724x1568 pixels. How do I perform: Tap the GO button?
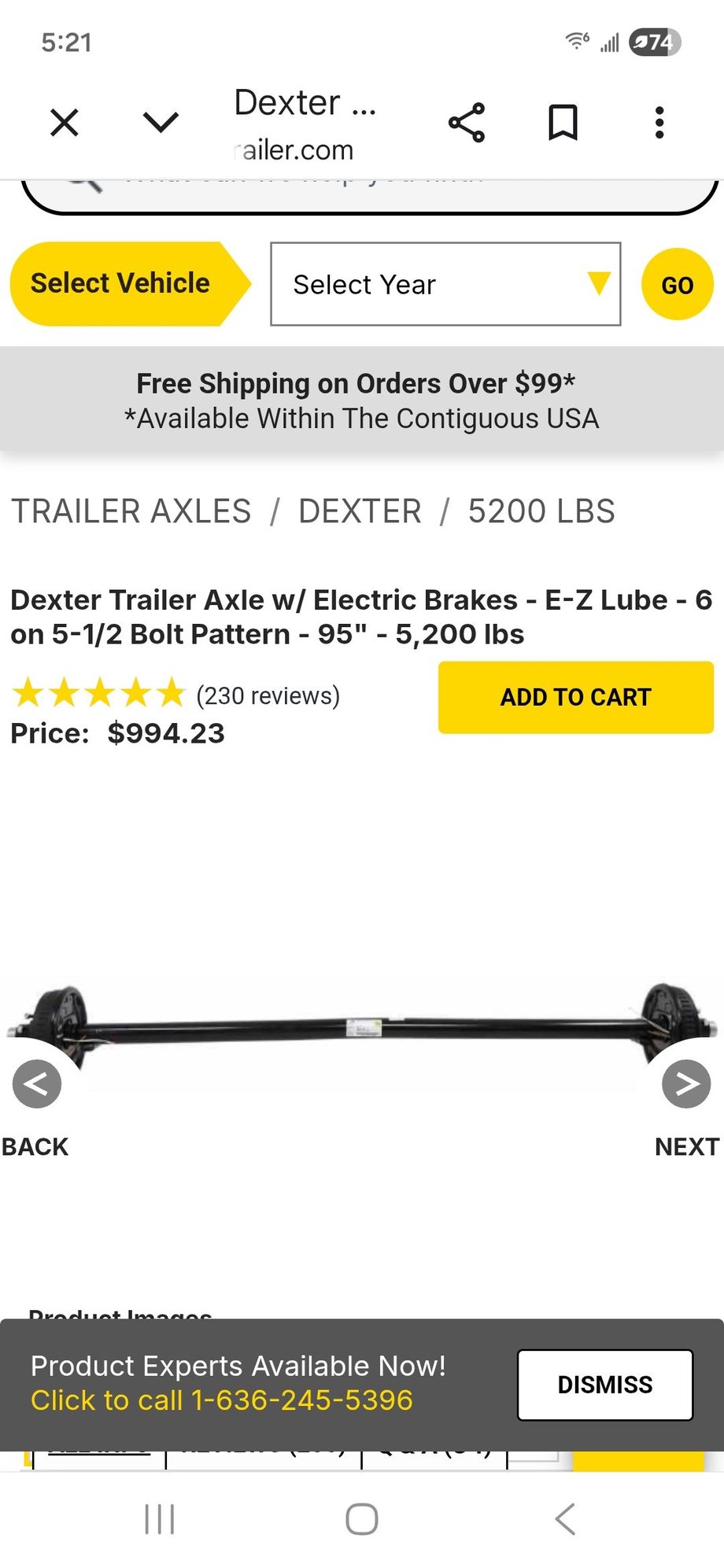(x=677, y=285)
